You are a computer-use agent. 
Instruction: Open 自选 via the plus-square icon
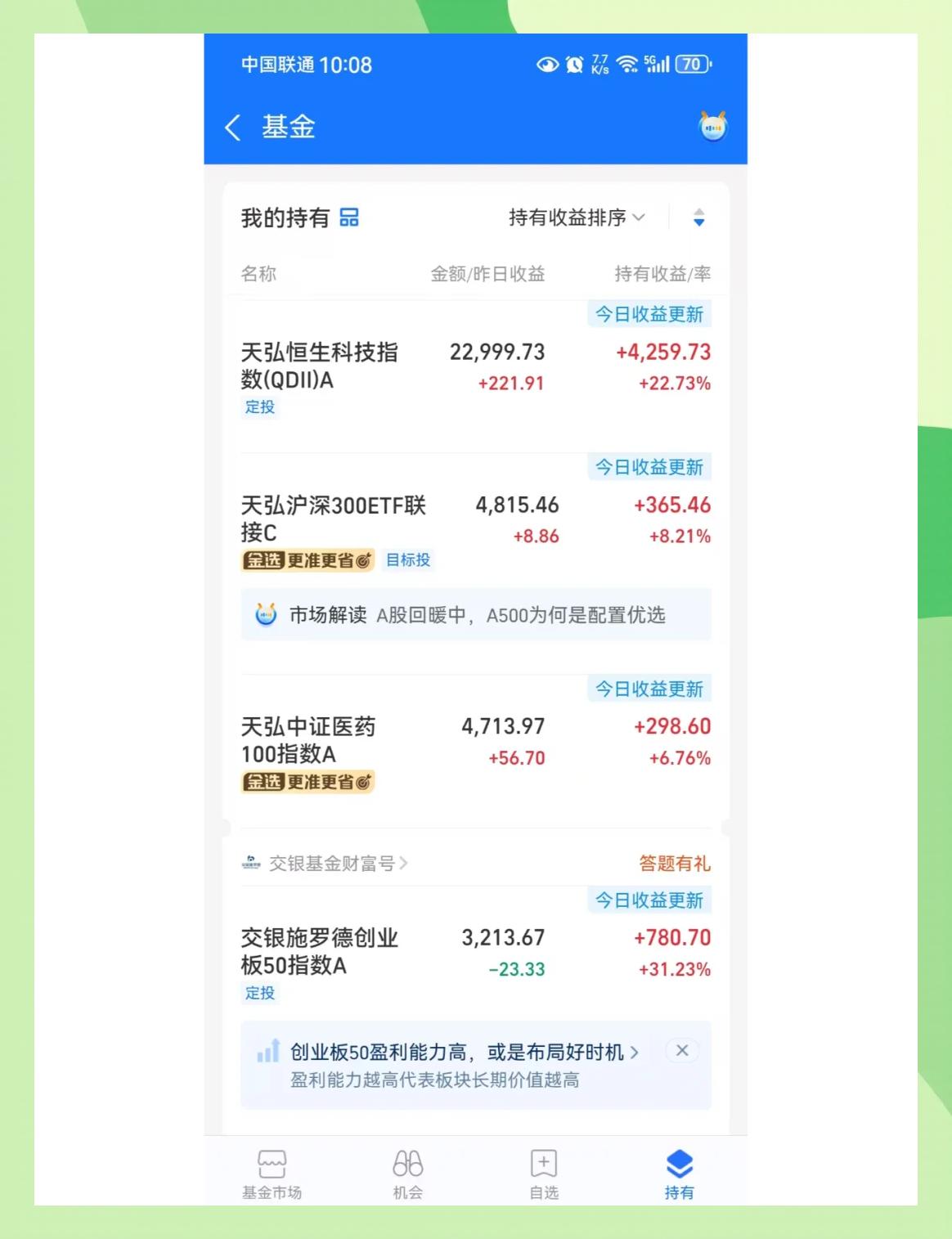[543, 1161]
